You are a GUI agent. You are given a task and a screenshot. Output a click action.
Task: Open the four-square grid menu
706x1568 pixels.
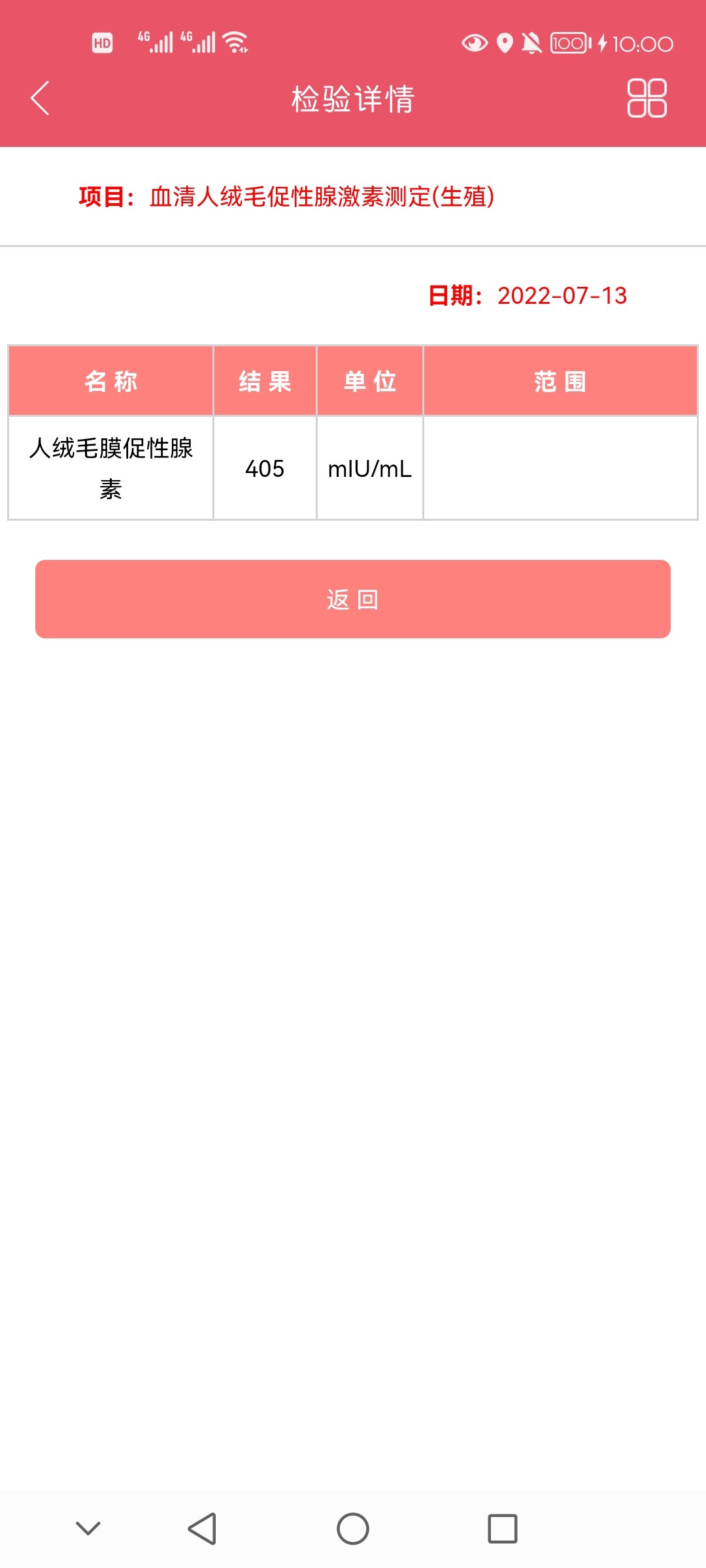647,98
